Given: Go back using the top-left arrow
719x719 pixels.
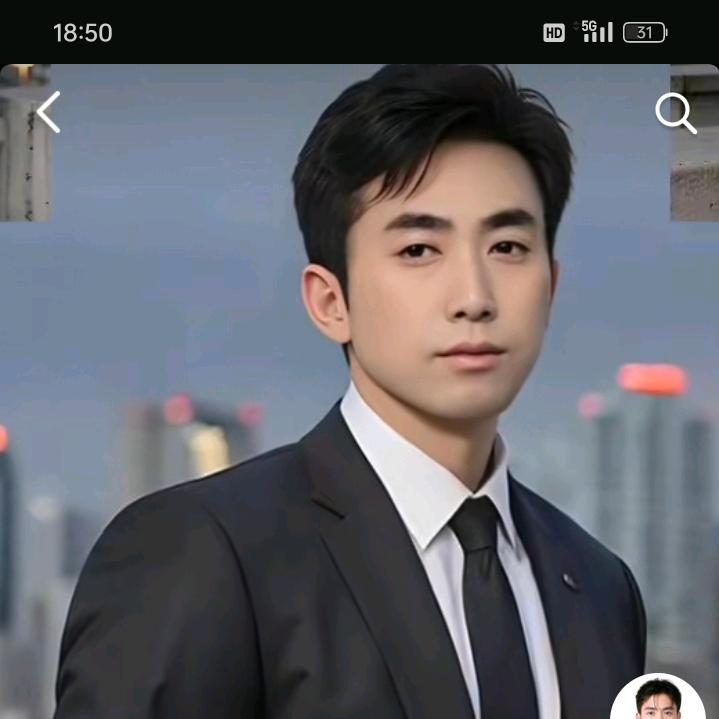Looking at the screenshot, I should tap(49, 112).
